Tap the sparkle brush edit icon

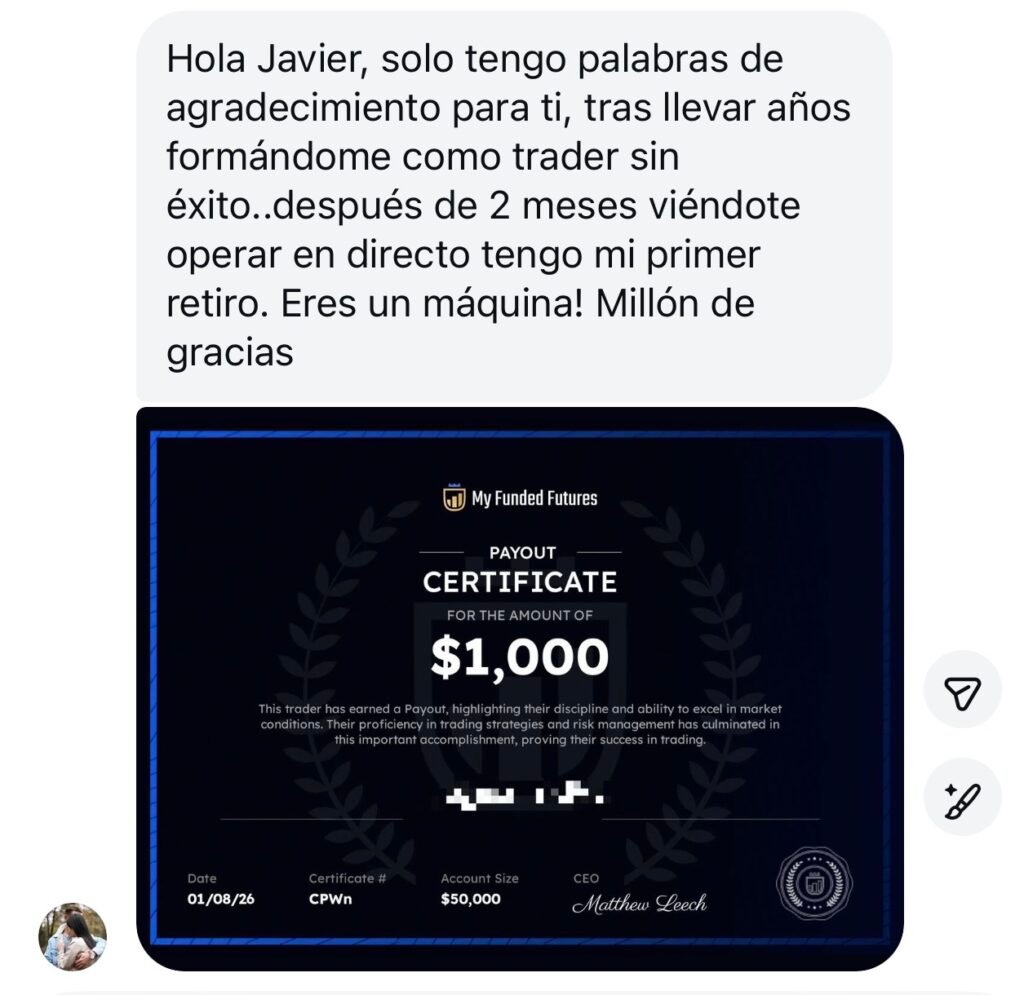(x=961, y=797)
